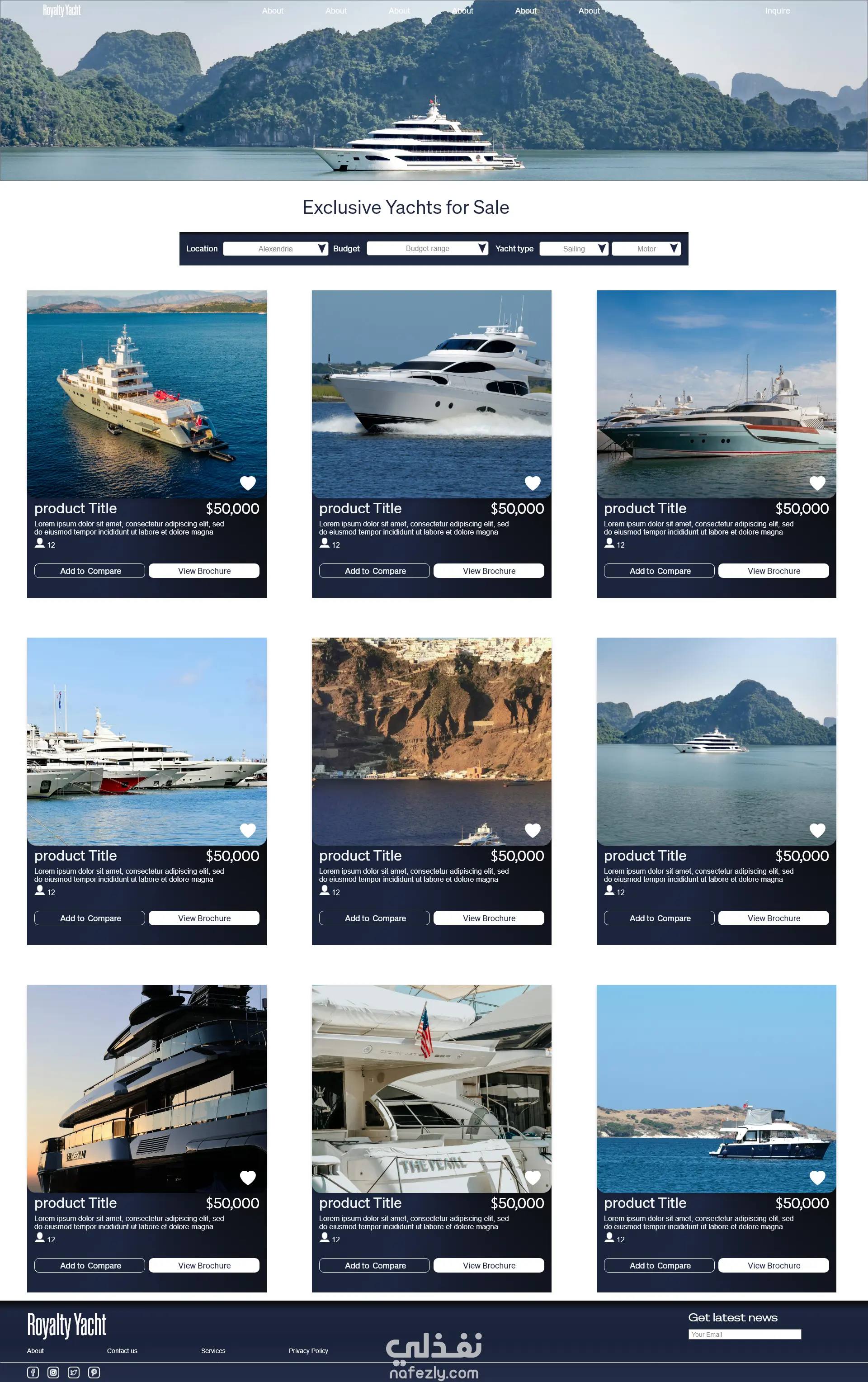Go to the Services footer link
Viewport: 868px width, 1382px height.
point(213,1350)
